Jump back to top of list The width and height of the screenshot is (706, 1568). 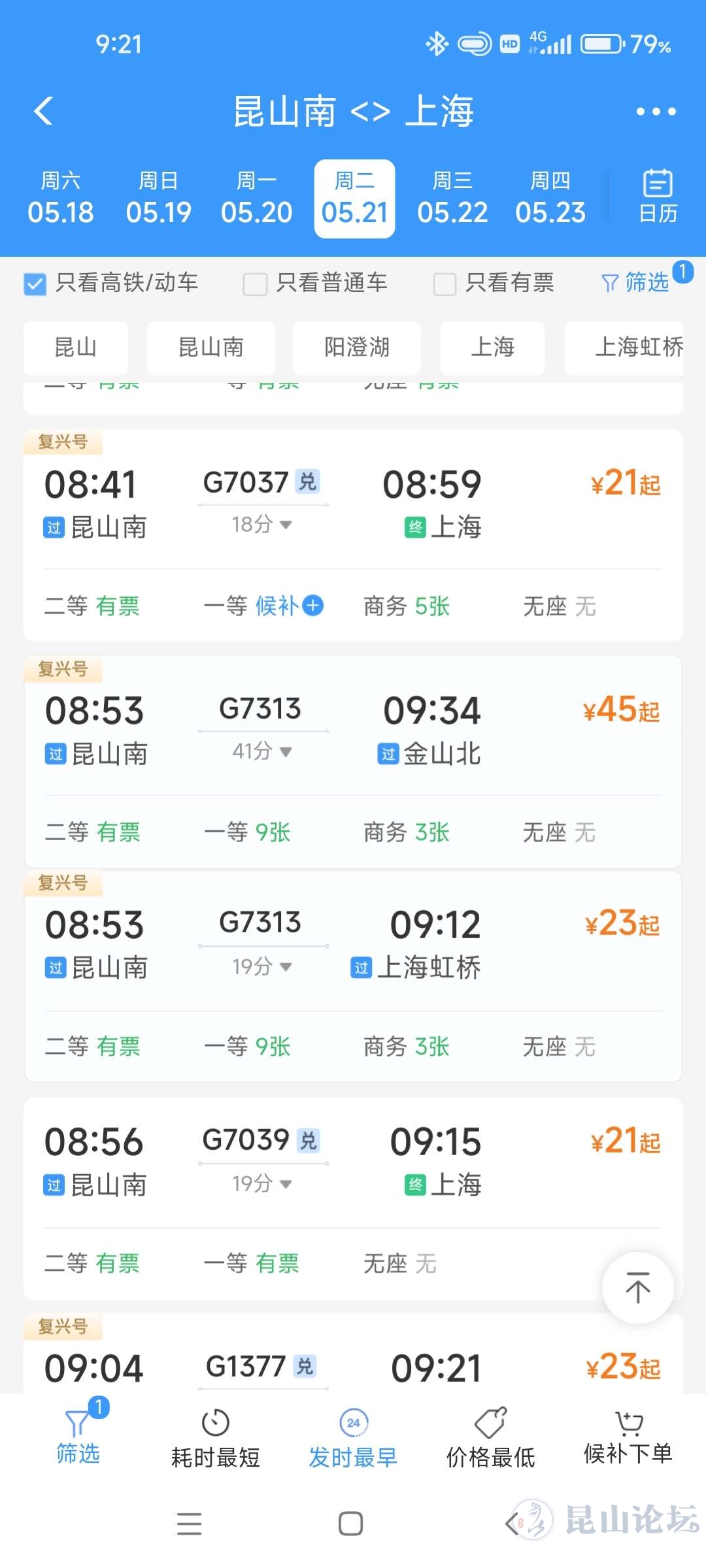[x=637, y=1288]
